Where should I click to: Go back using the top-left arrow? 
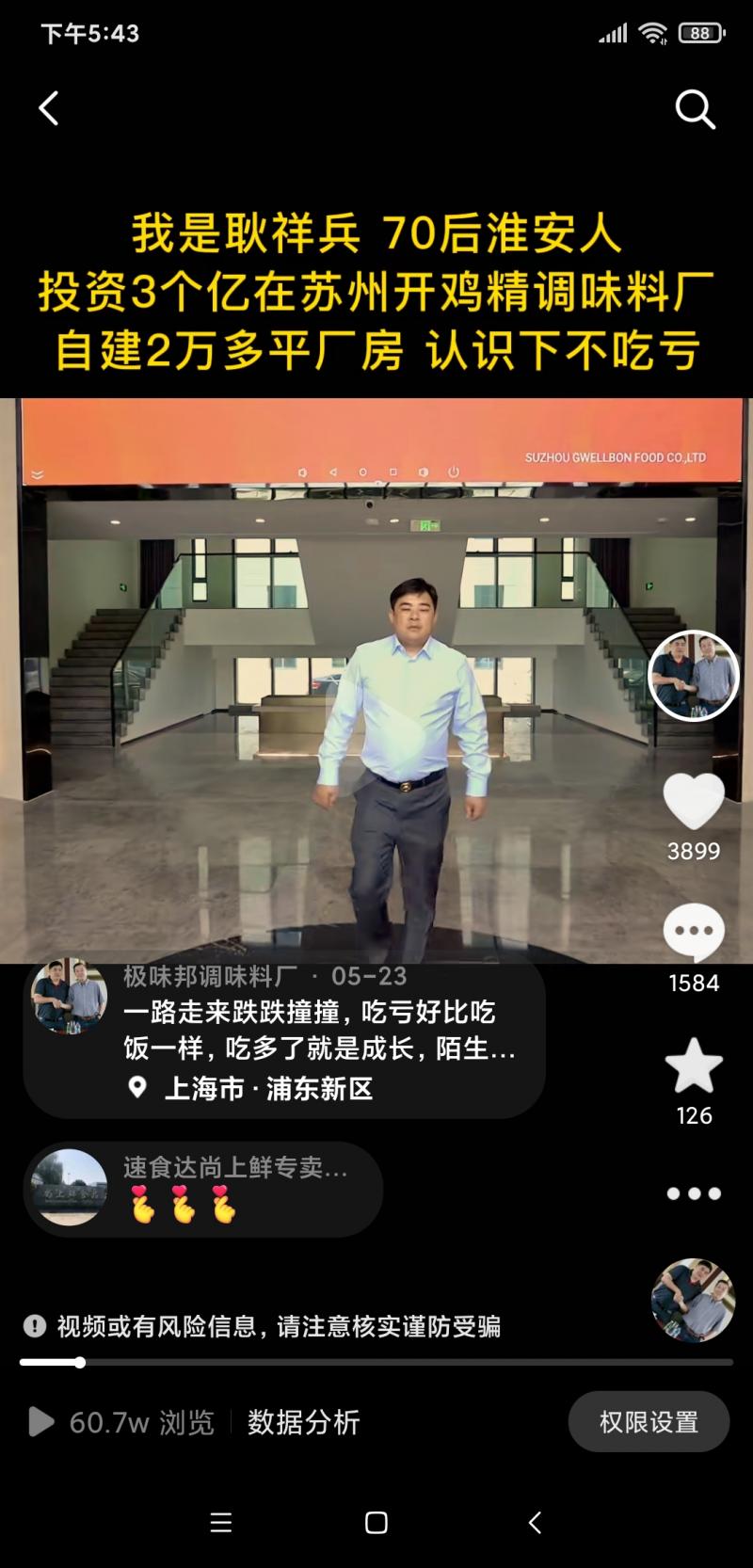coord(49,109)
